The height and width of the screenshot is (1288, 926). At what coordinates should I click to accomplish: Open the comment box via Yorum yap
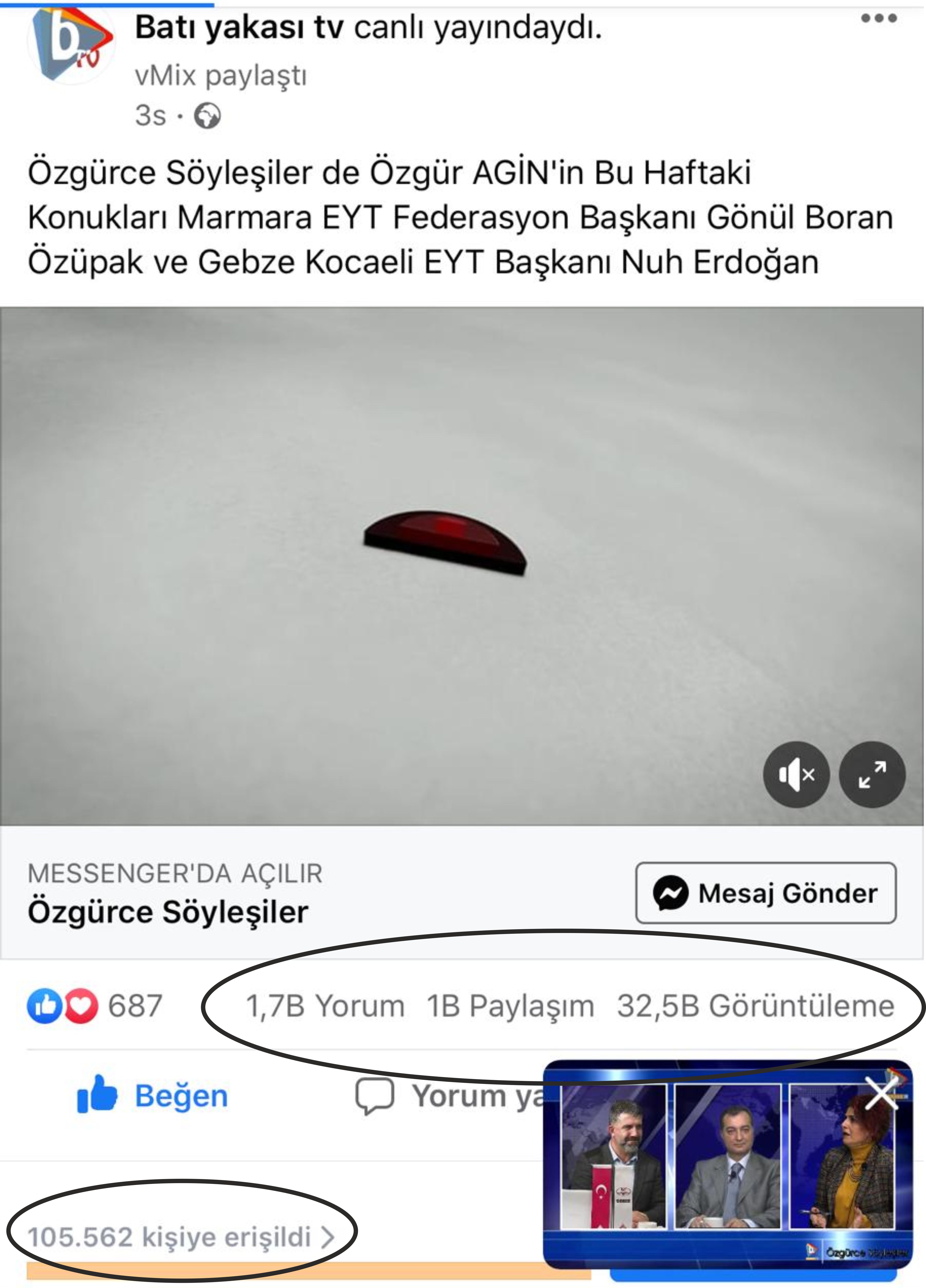click(x=449, y=1096)
